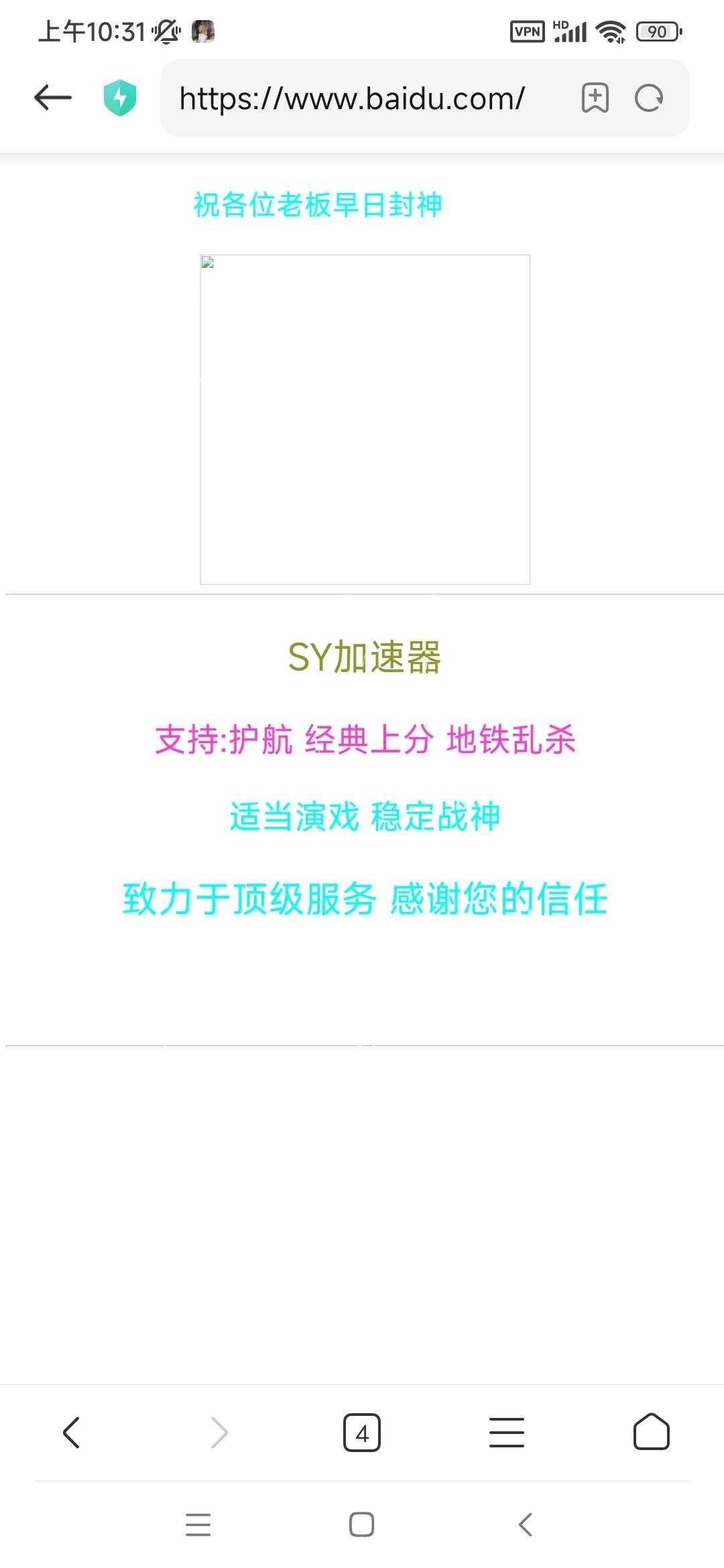Tap the back arrow beside the address bar

53,98
